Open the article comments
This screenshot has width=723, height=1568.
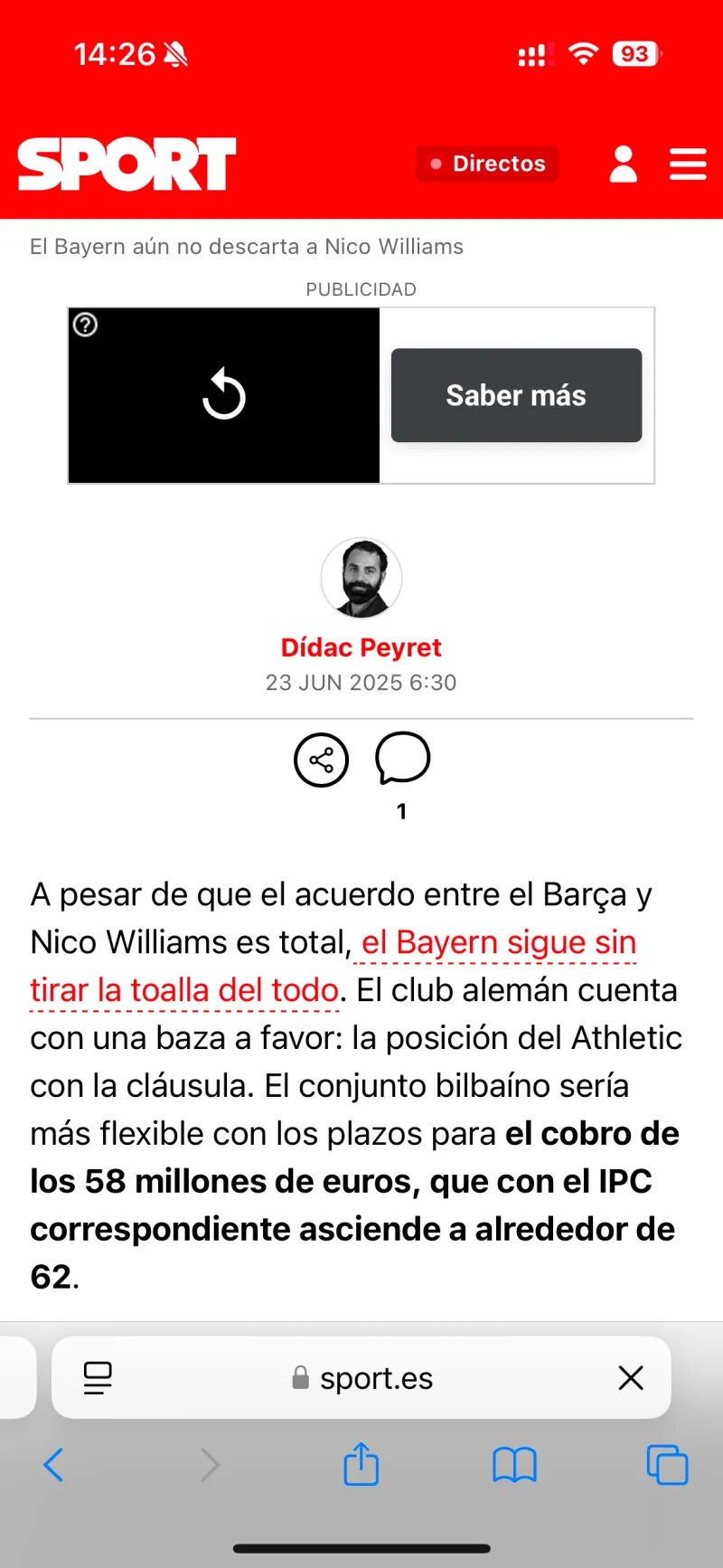click(x=402, y=759)
